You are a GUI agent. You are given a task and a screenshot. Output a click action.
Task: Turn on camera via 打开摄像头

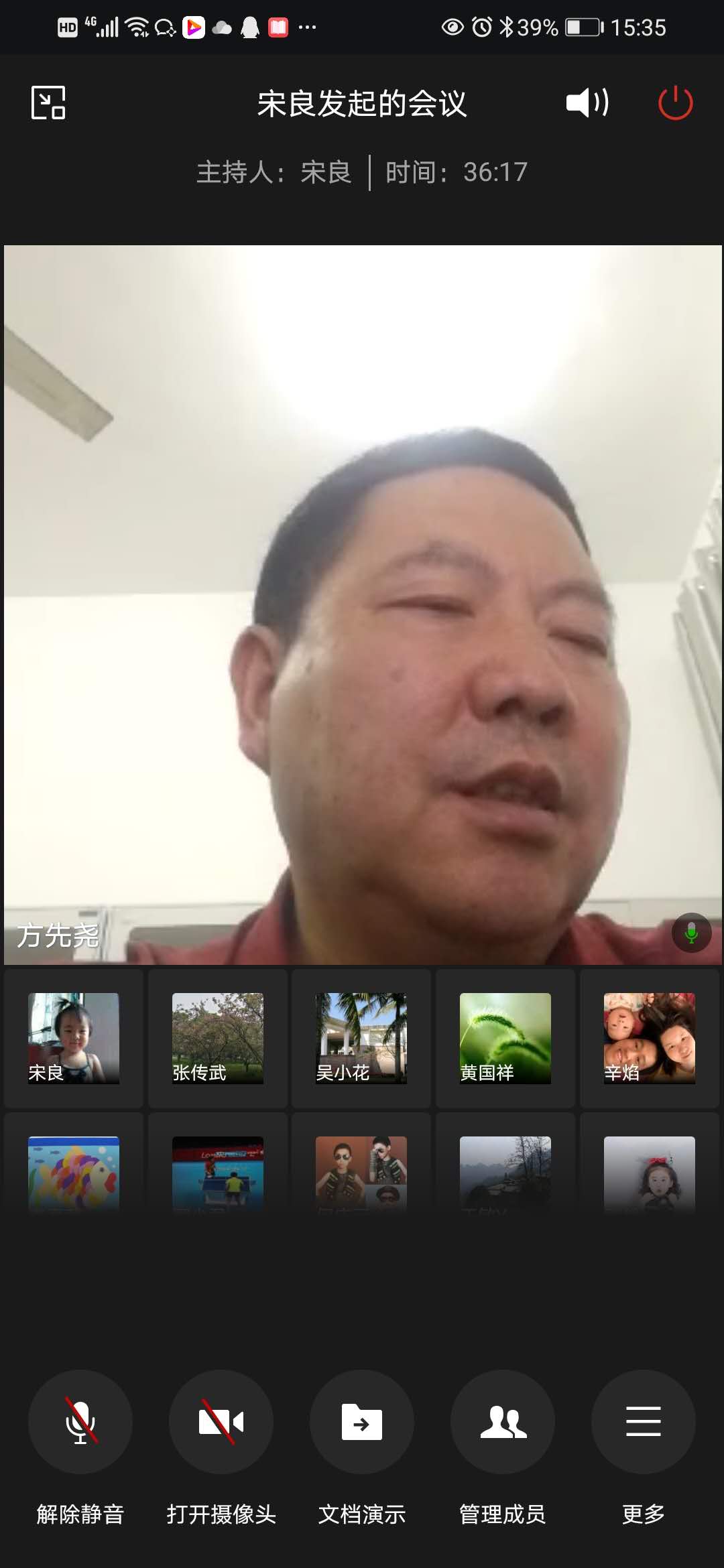tap(221, 1421)
